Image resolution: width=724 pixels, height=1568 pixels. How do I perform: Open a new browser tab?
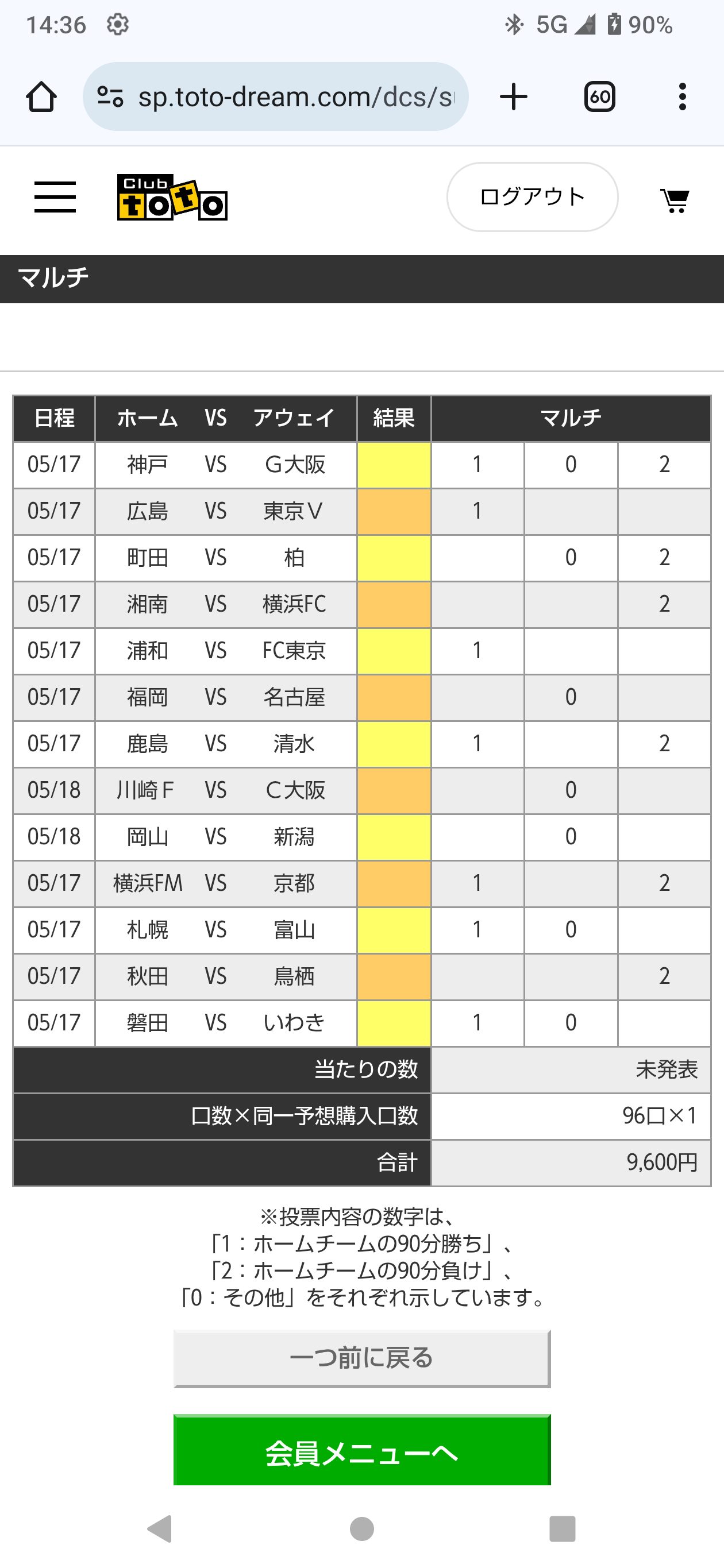pos(513,97)
